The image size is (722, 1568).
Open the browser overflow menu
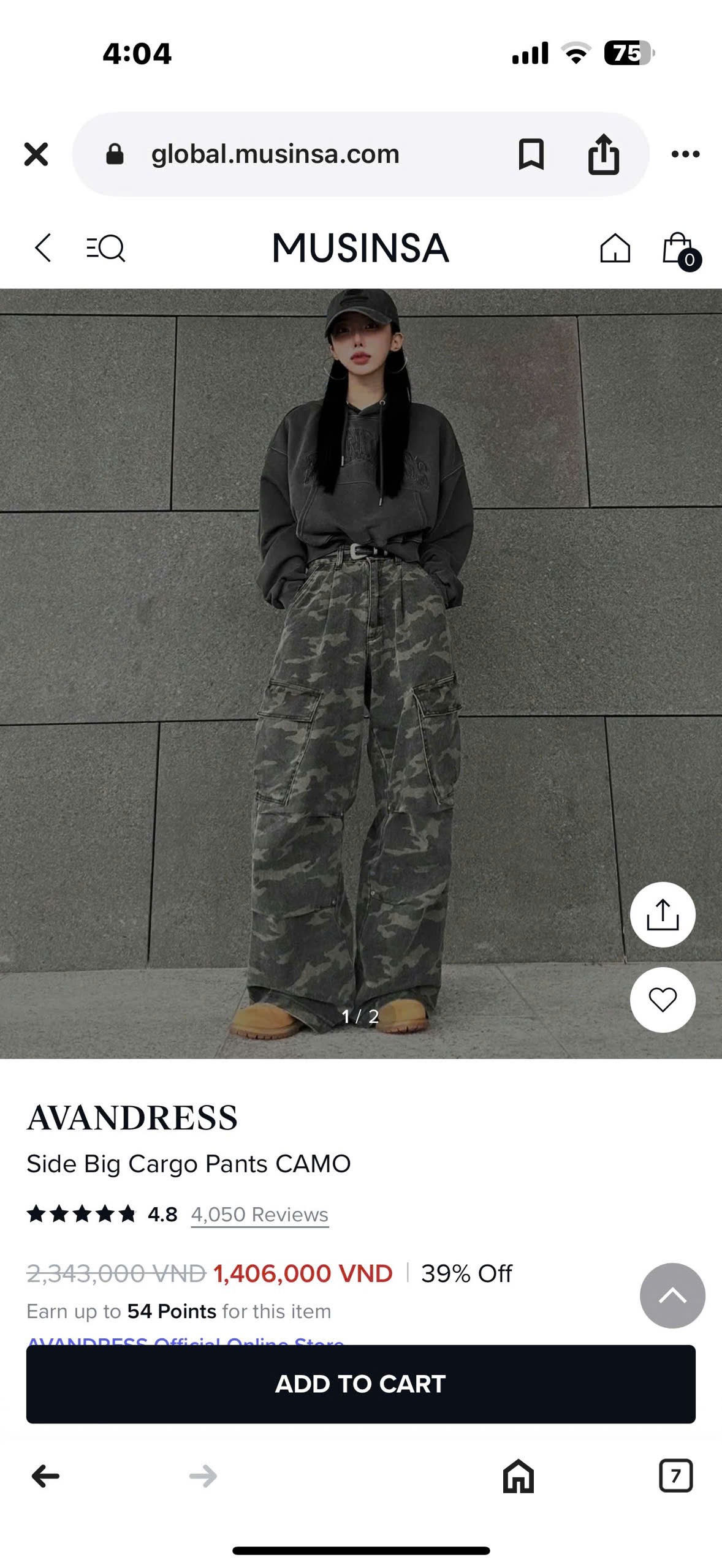pyautogui.click(x=685, y=154)
